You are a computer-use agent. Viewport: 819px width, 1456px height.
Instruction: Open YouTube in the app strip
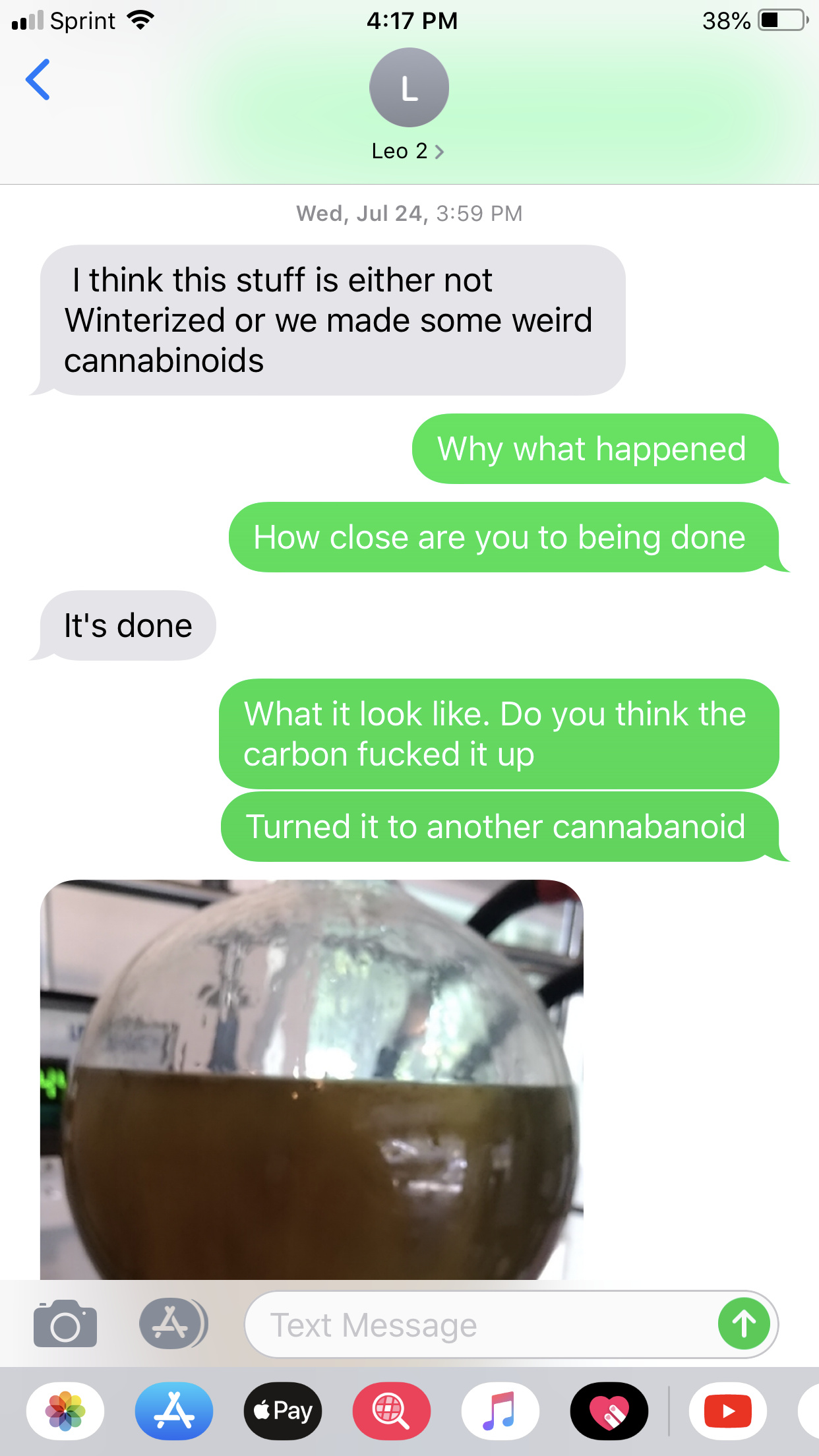click(727, 1411)
